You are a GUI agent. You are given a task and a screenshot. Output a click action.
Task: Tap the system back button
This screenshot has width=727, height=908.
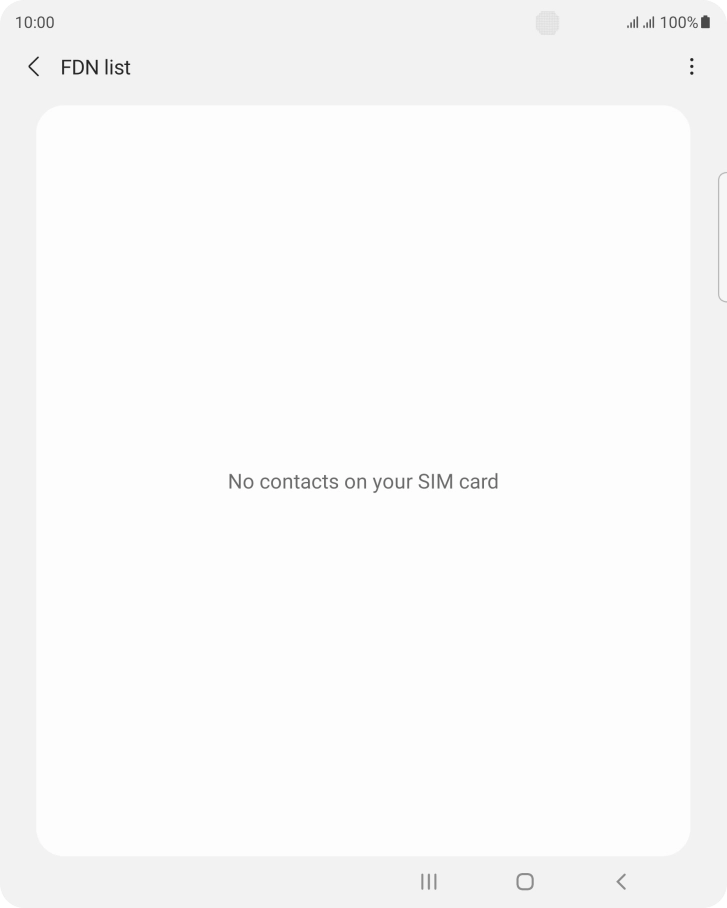point(621,881)
